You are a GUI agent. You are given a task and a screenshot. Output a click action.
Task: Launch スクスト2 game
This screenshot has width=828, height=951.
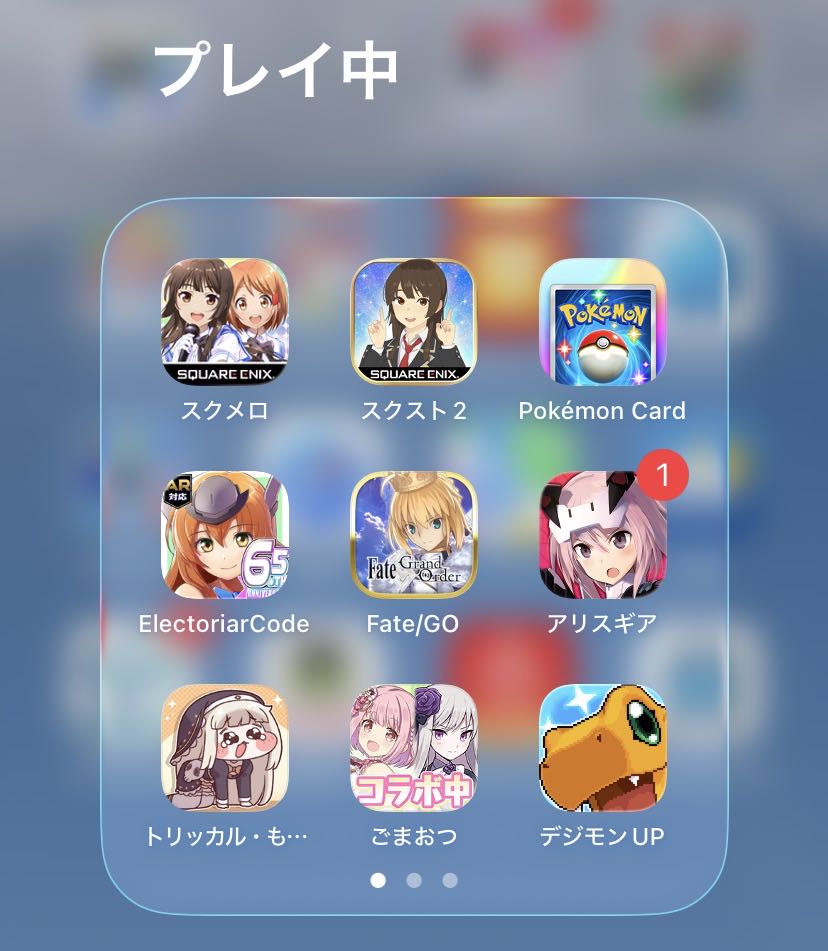[x=414, y=322]
